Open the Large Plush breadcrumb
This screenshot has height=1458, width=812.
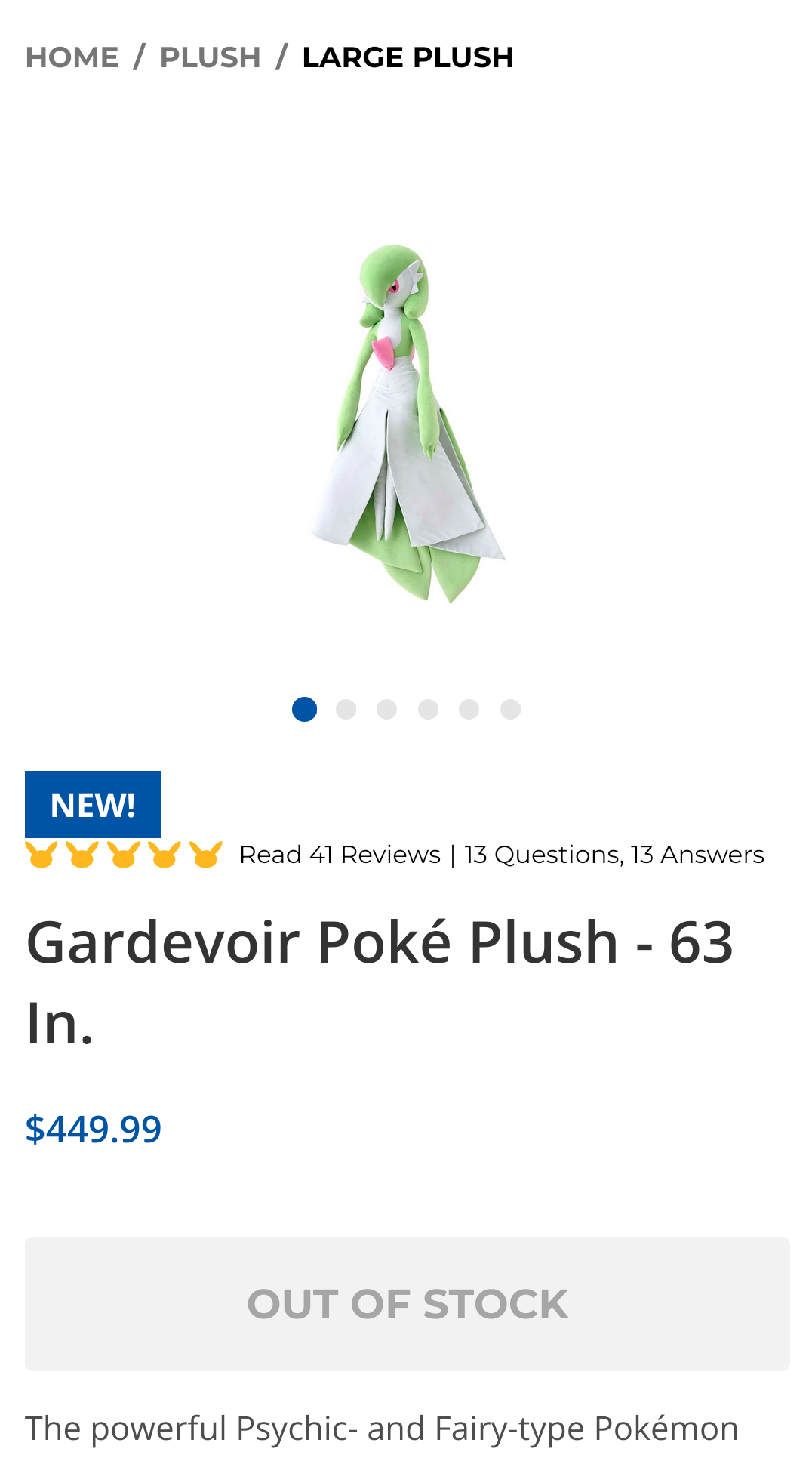[408, 57]
